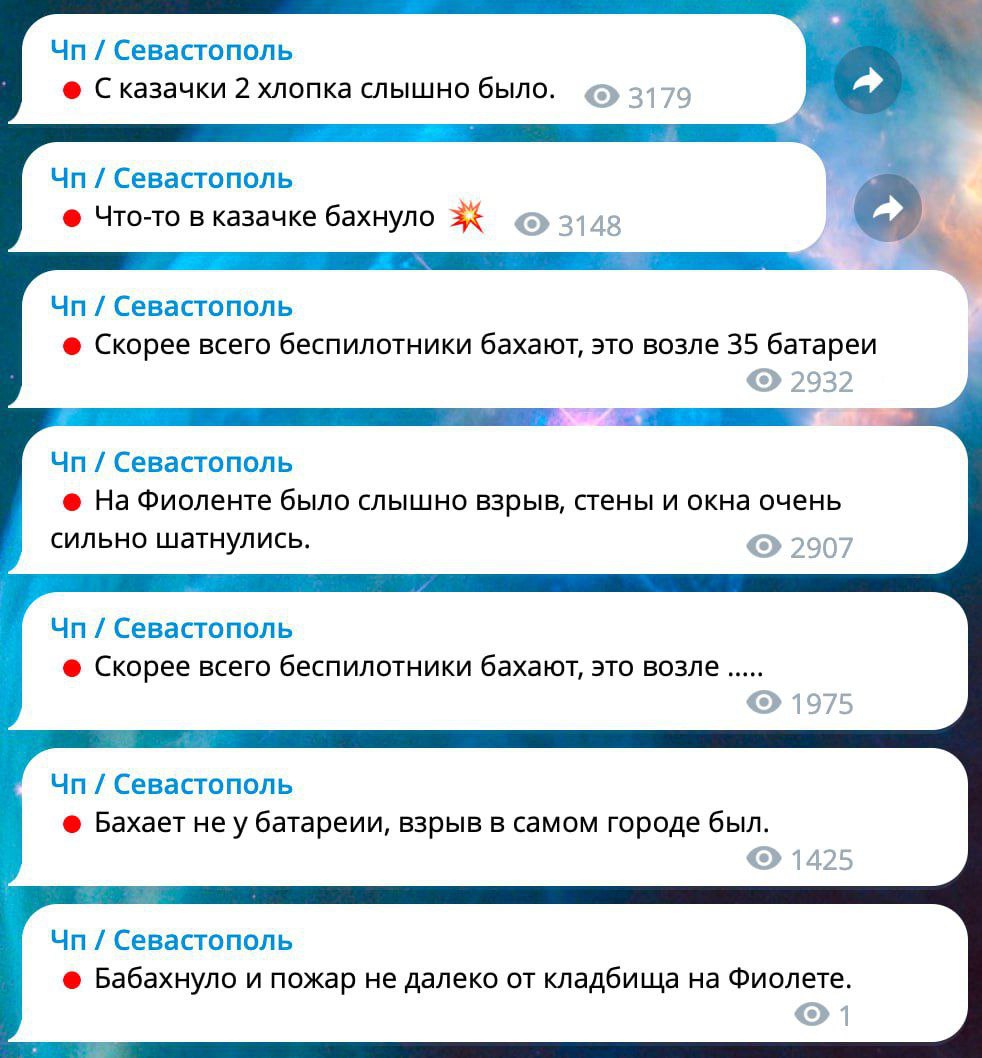Open channel name above '35 батареи' post
Viewport: 982px width, 1058px height.
tap(171, 306)
